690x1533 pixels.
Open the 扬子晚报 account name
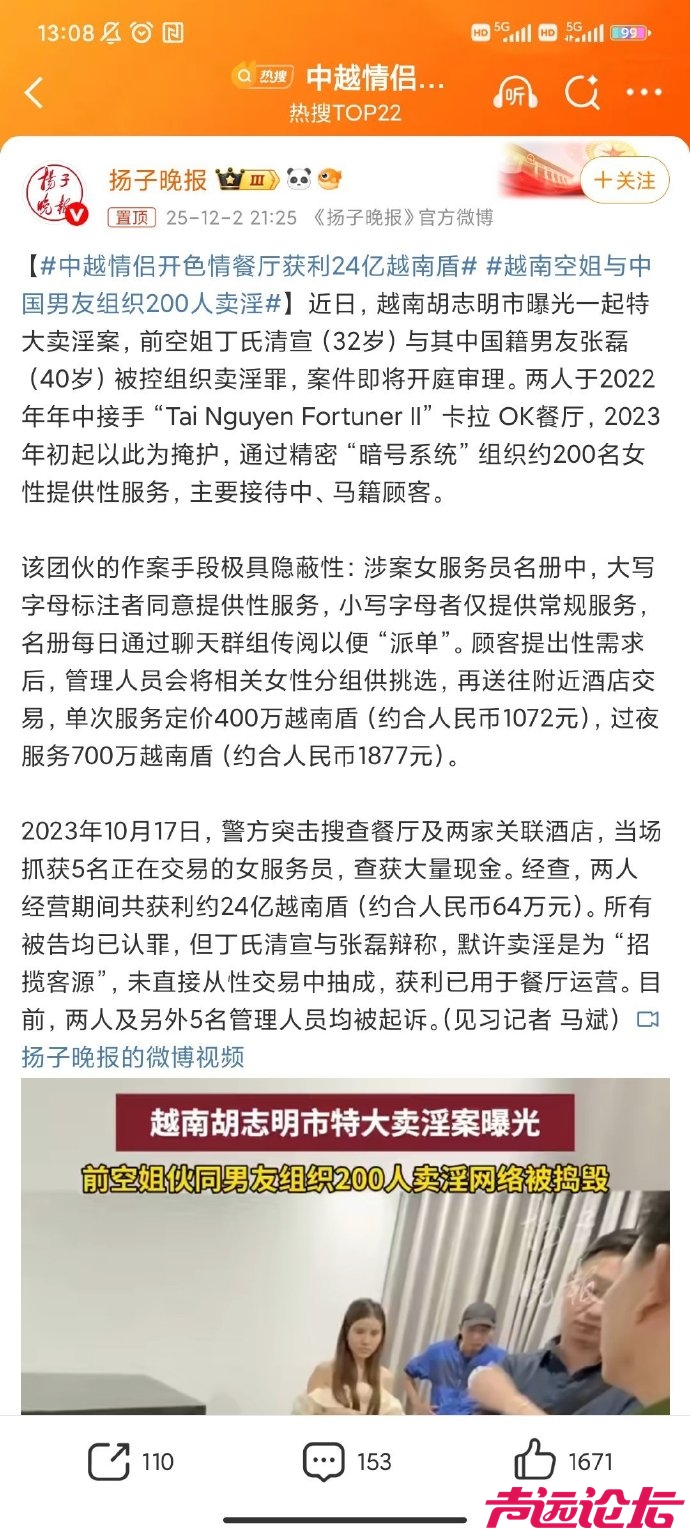tap(157, 180)
